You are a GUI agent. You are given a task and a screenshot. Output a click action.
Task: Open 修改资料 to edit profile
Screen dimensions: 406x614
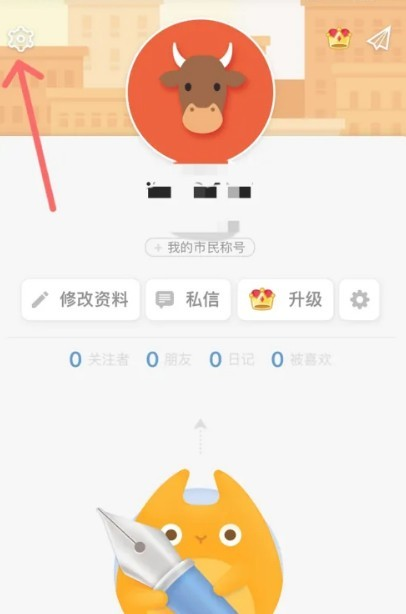tap(81, 300)
